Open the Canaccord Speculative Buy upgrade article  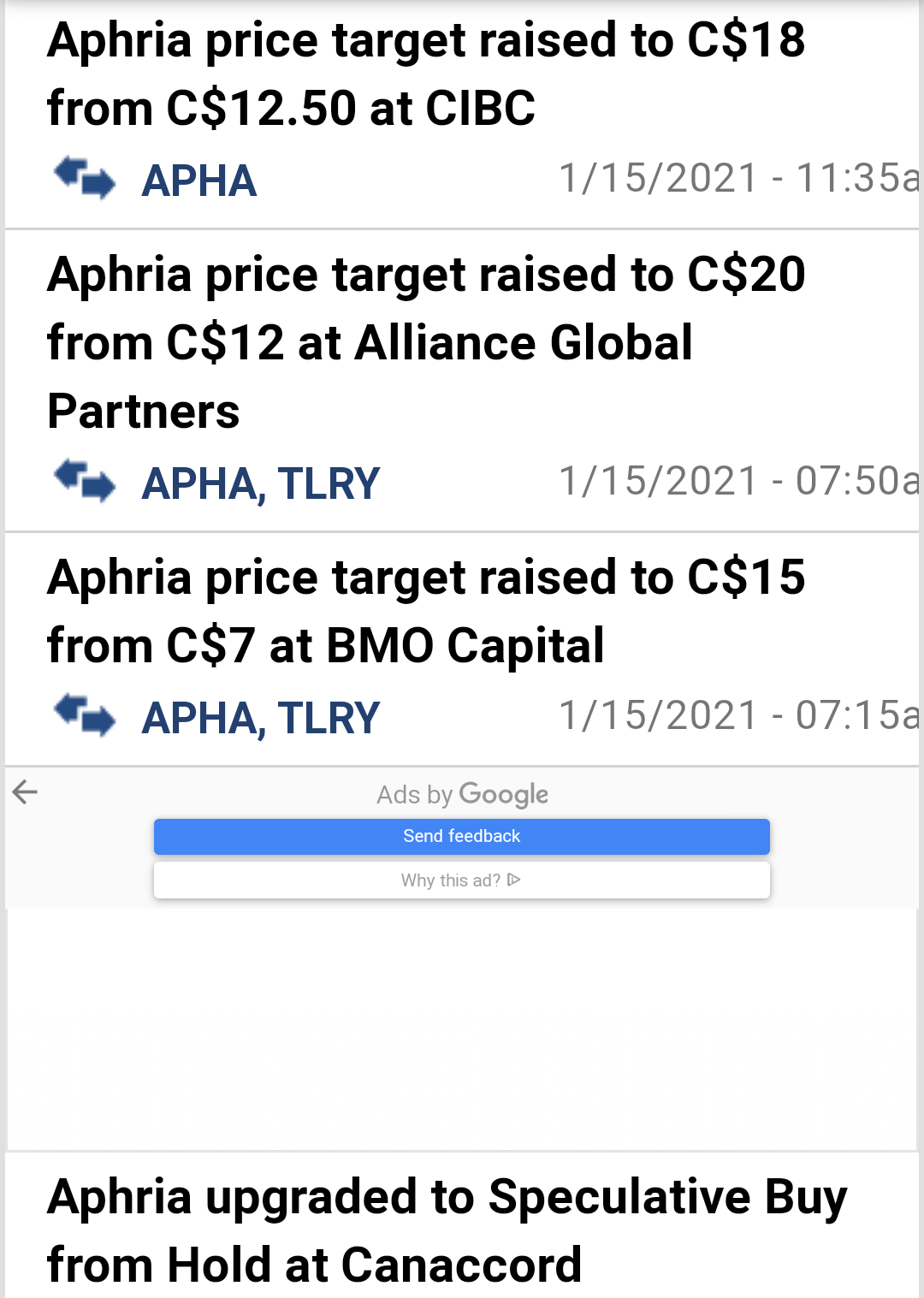447,1230
